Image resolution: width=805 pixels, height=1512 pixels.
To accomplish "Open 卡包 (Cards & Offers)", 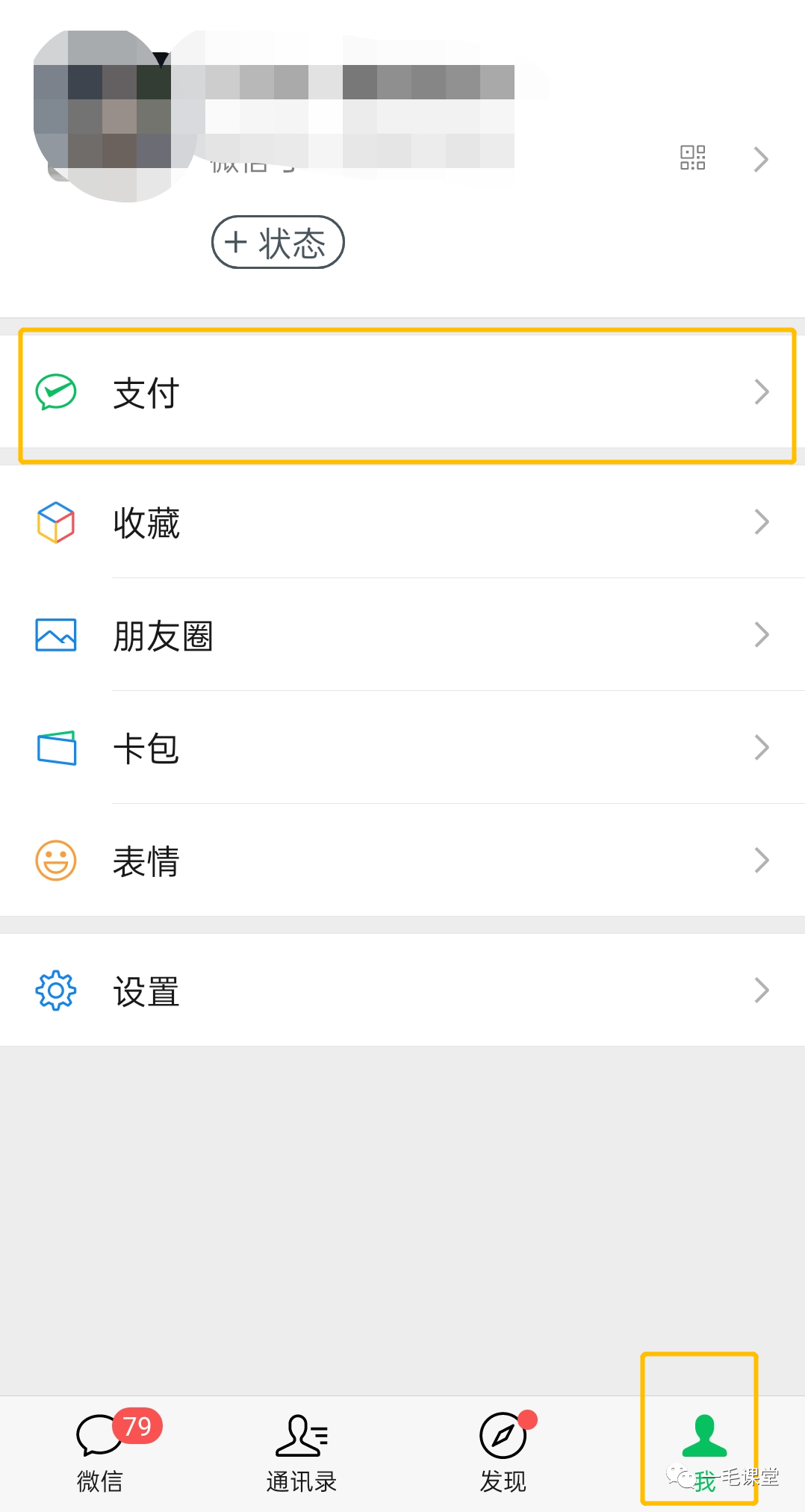I will (x=403, y=748).
